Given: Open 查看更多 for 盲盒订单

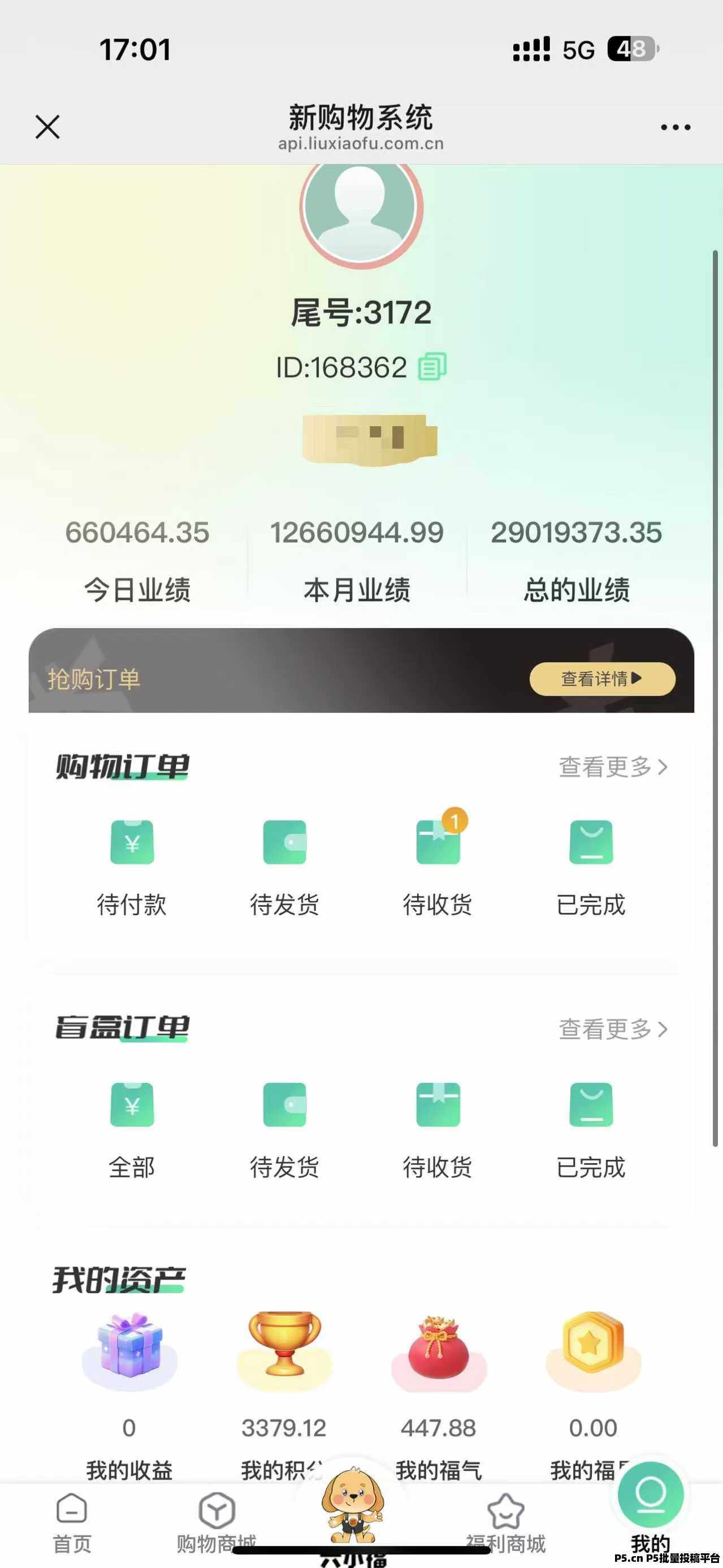Looking at the screenshot, I should (613, 1029).
